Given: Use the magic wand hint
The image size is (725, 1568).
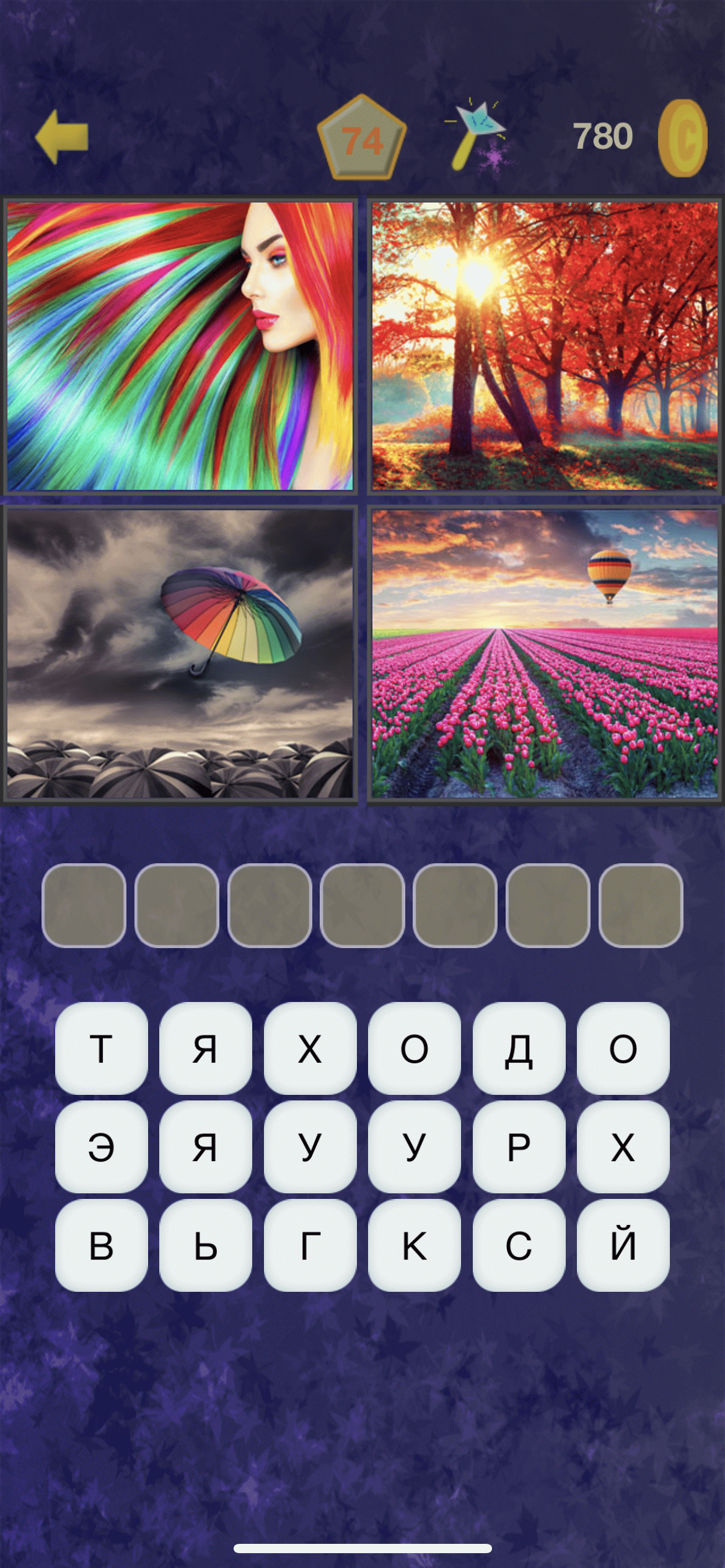Looking at the screenshot, I should [476, 136].
